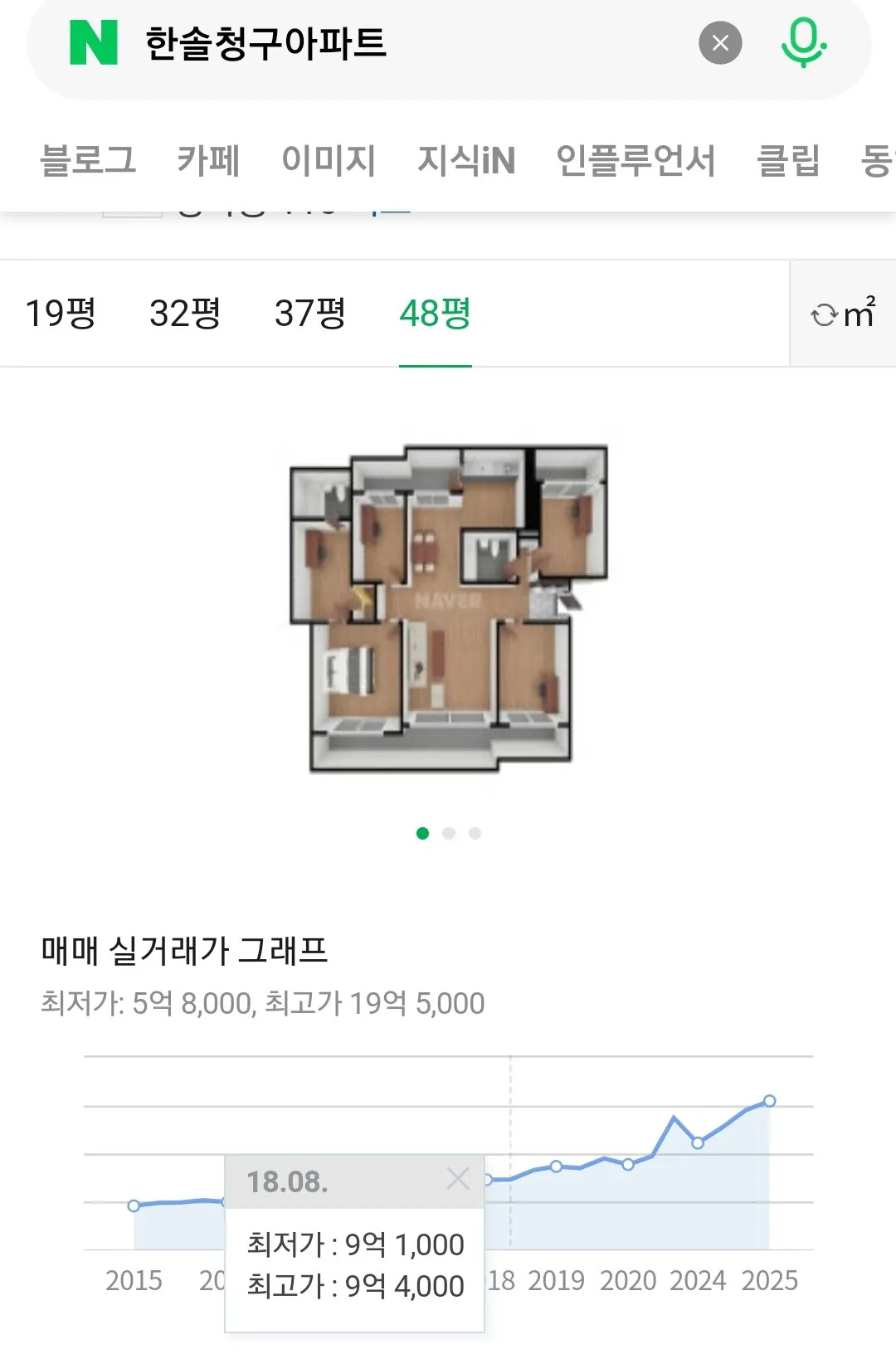Choose the 32평 size option

[x=185, y=314]
